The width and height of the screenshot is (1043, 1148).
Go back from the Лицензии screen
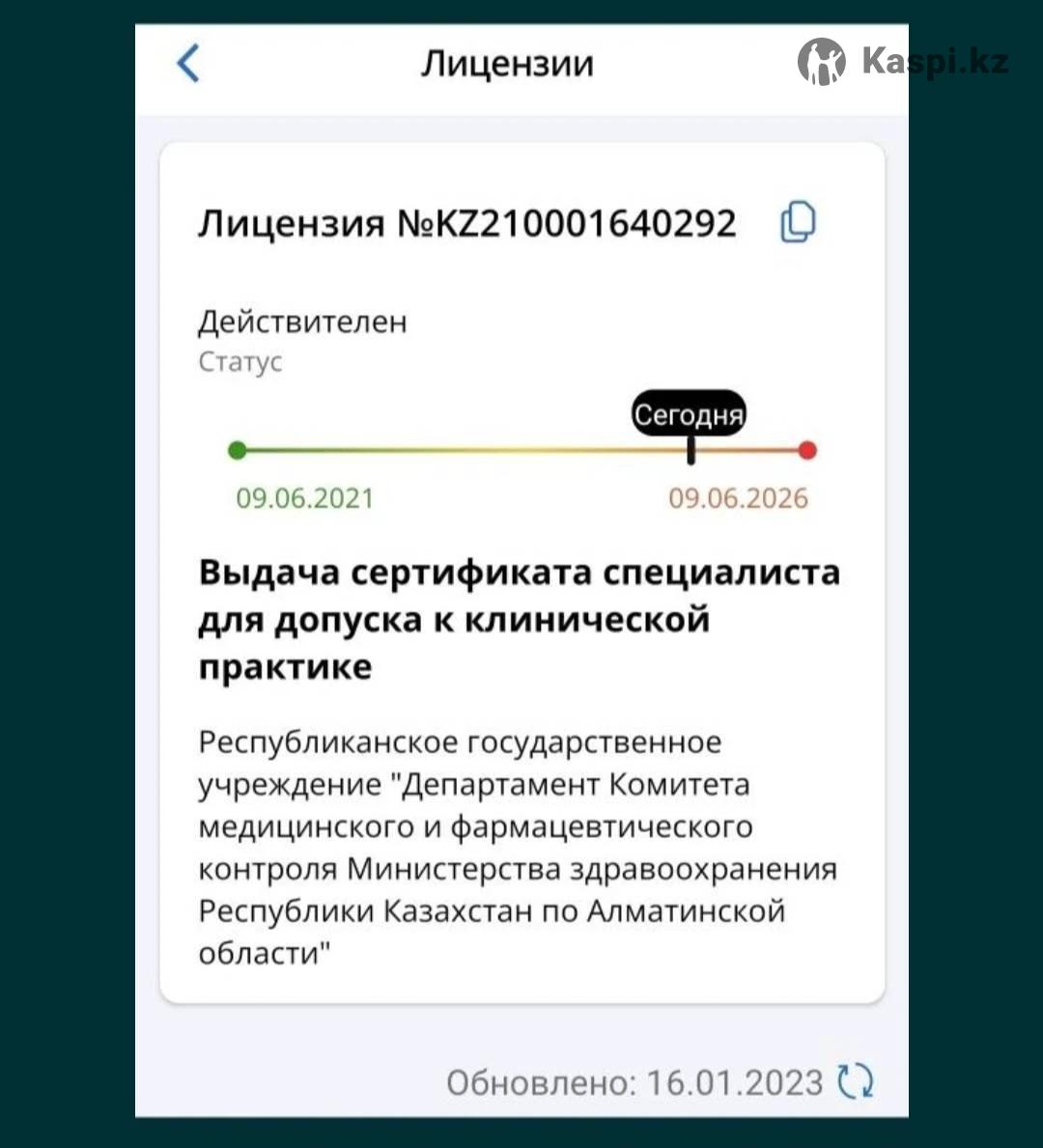pos(189,64)
